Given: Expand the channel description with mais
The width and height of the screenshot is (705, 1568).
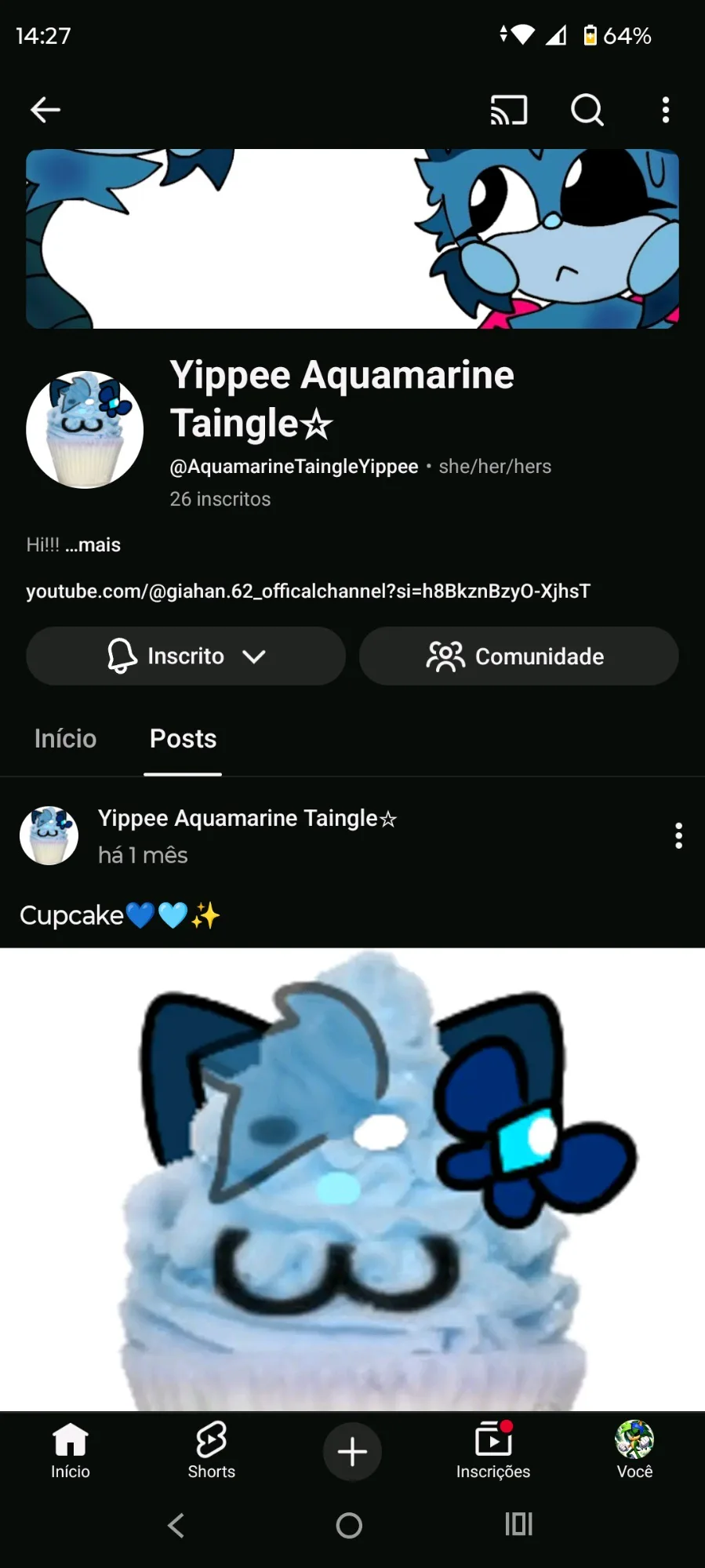Looking at the screenshot, I should click(x=93, y=545).
